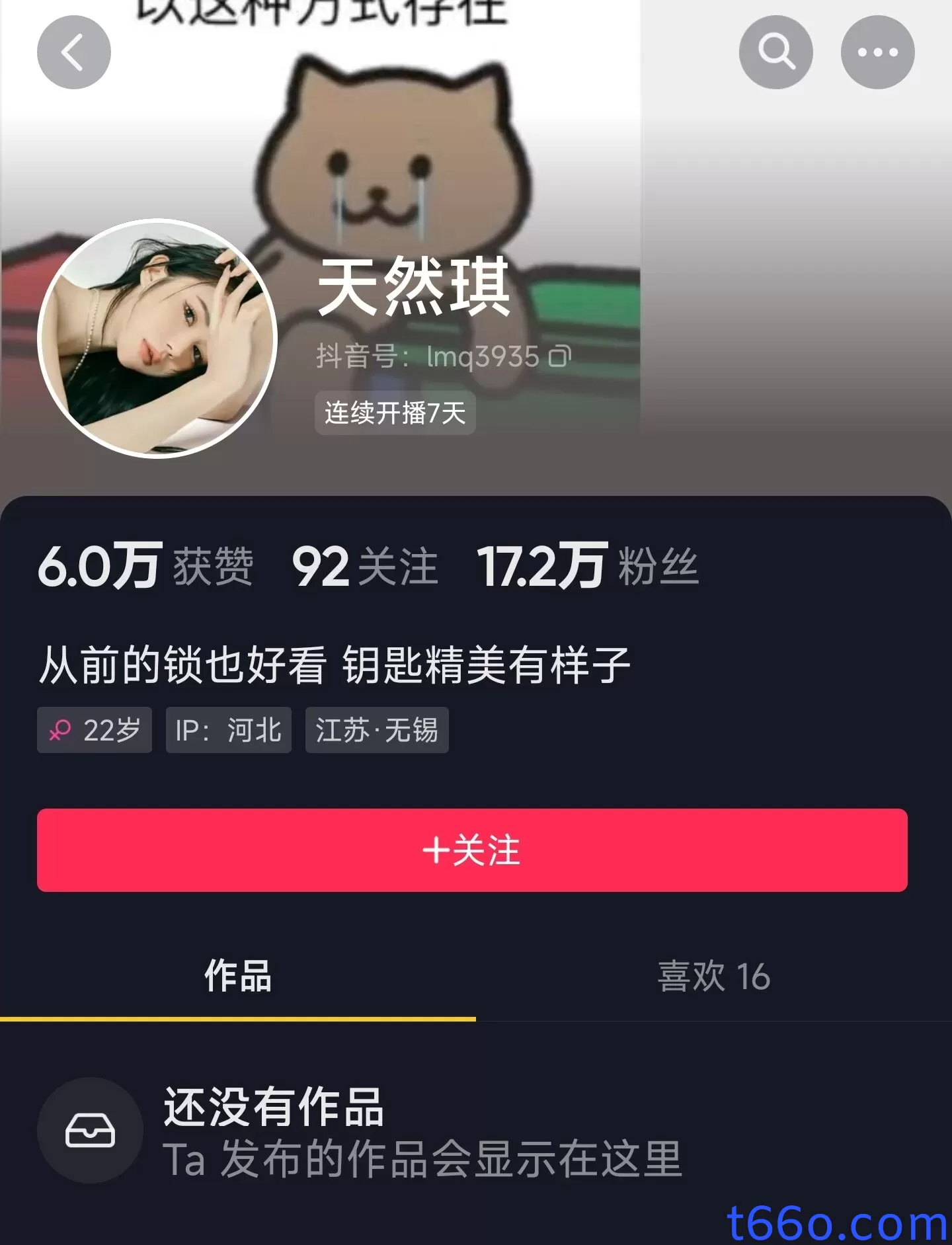
Task: Open the more options (...) menu icon
Action: pos(877,51)
